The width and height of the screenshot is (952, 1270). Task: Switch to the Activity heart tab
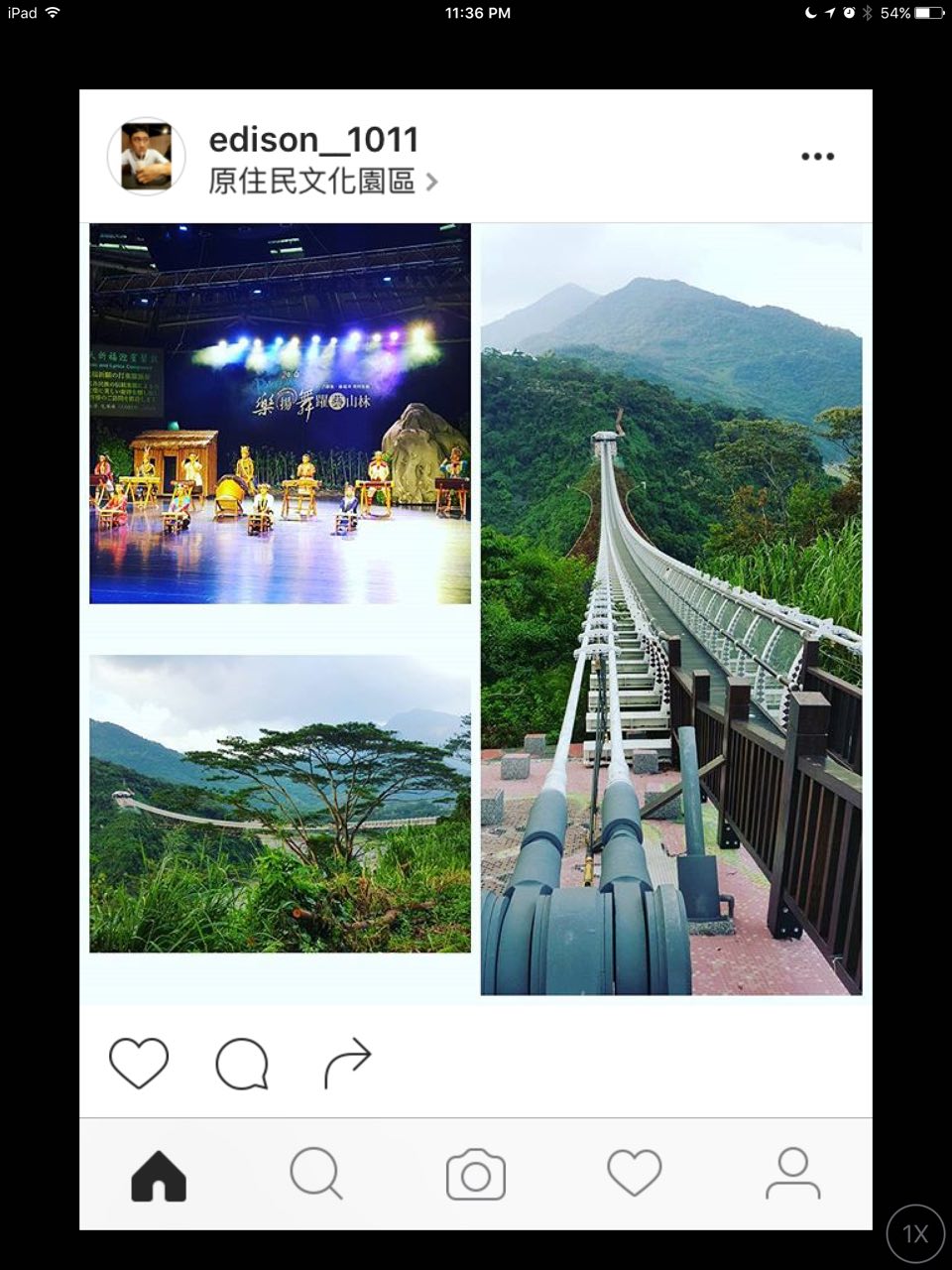coord(635,1174)
